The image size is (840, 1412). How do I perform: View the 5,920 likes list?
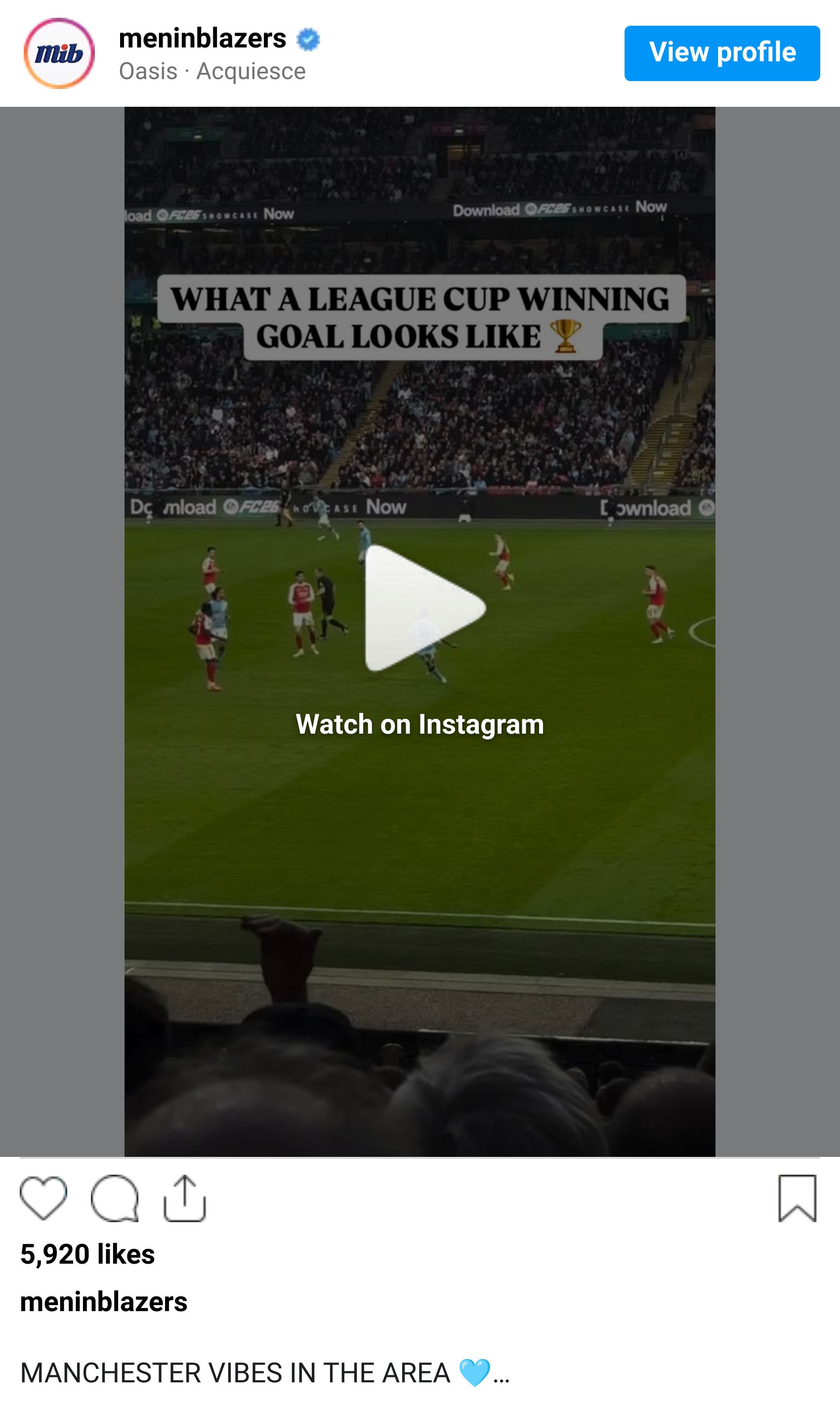coord(88,1254)
